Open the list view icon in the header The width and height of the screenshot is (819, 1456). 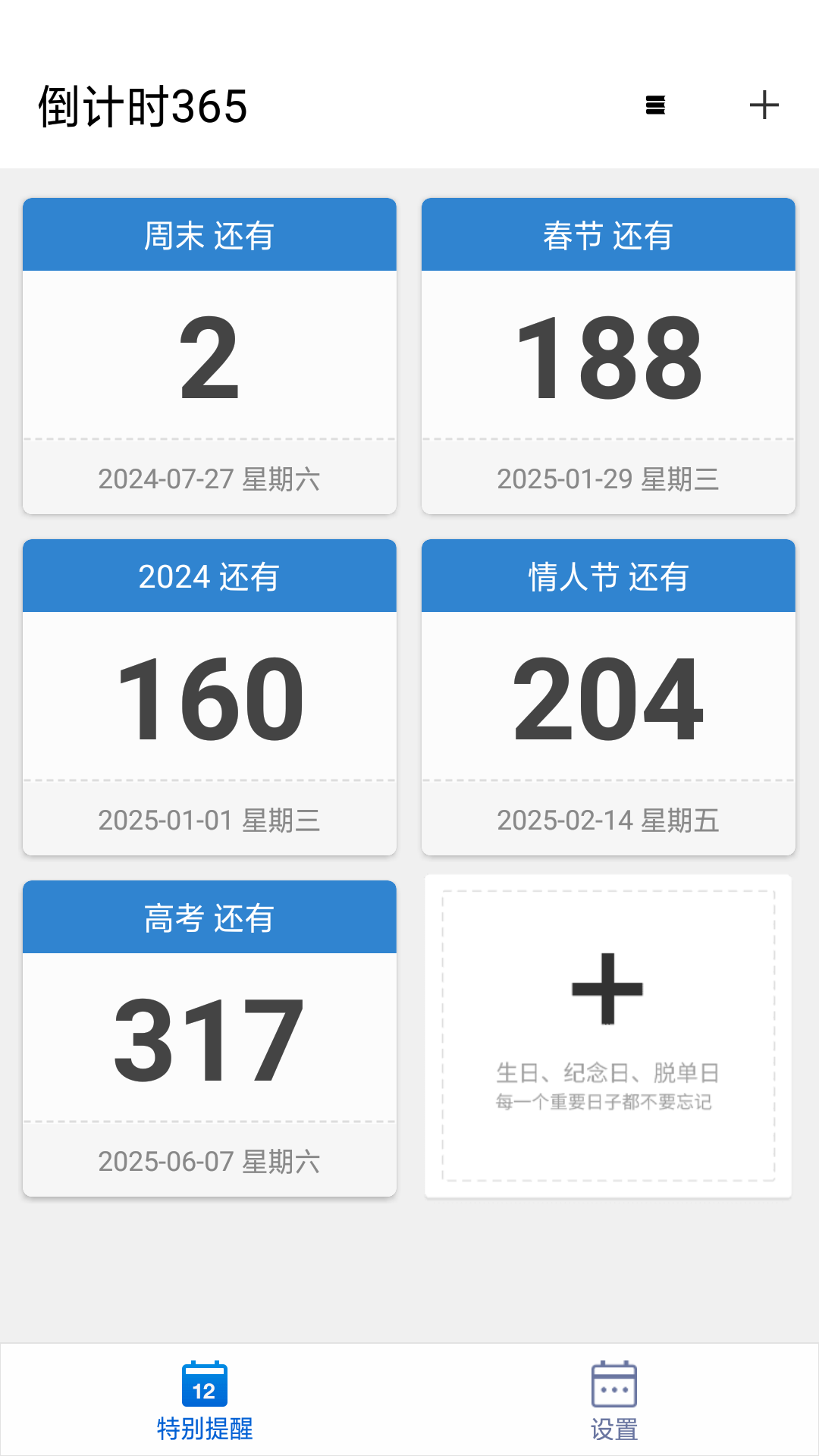click(x=655, y=105)
